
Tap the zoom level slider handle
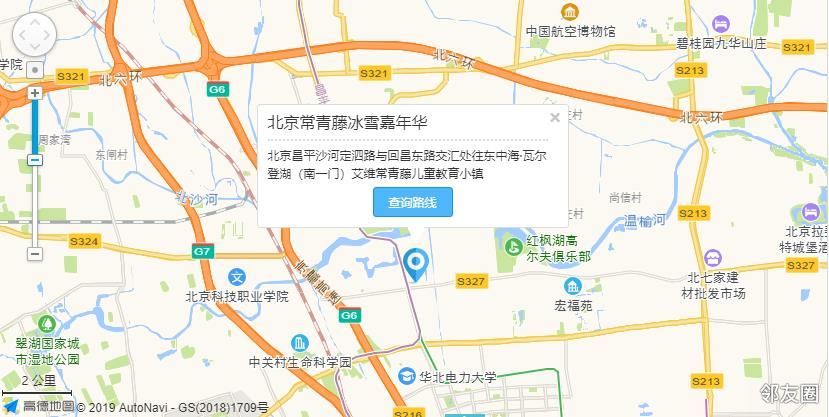[x=35, y=160]
